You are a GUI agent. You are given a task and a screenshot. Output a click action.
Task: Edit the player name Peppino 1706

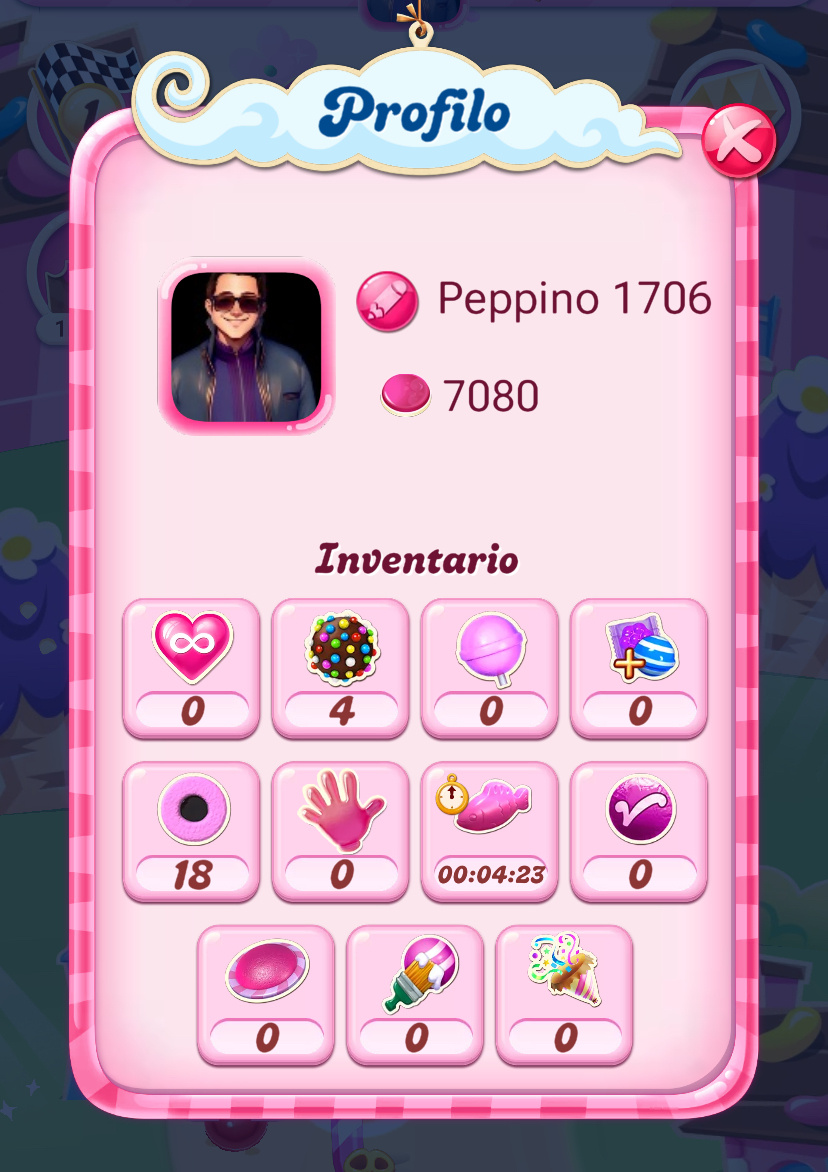(x=387, y=300)
